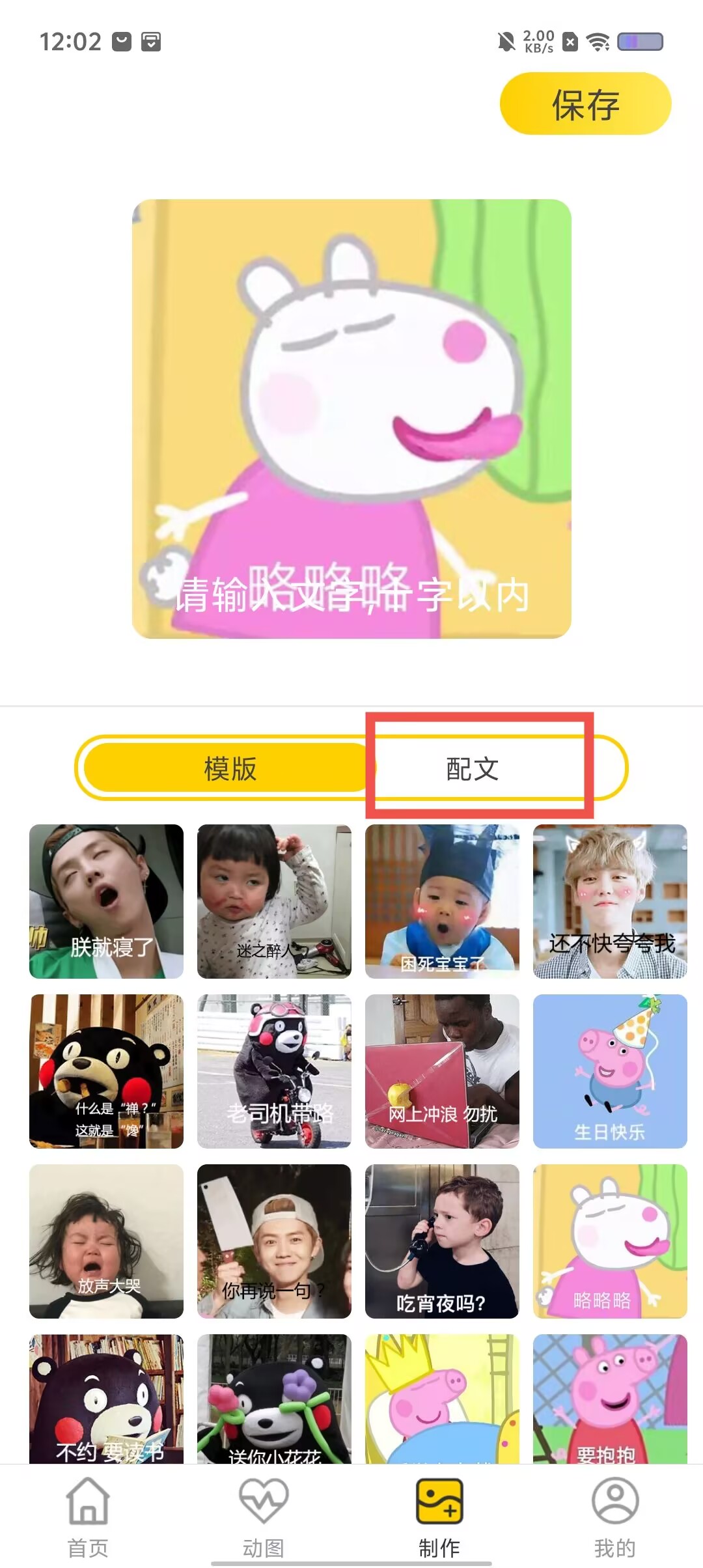Use the 还不快夸夸我 template
Screen dimensions: 703x1568
pos(610,901)
